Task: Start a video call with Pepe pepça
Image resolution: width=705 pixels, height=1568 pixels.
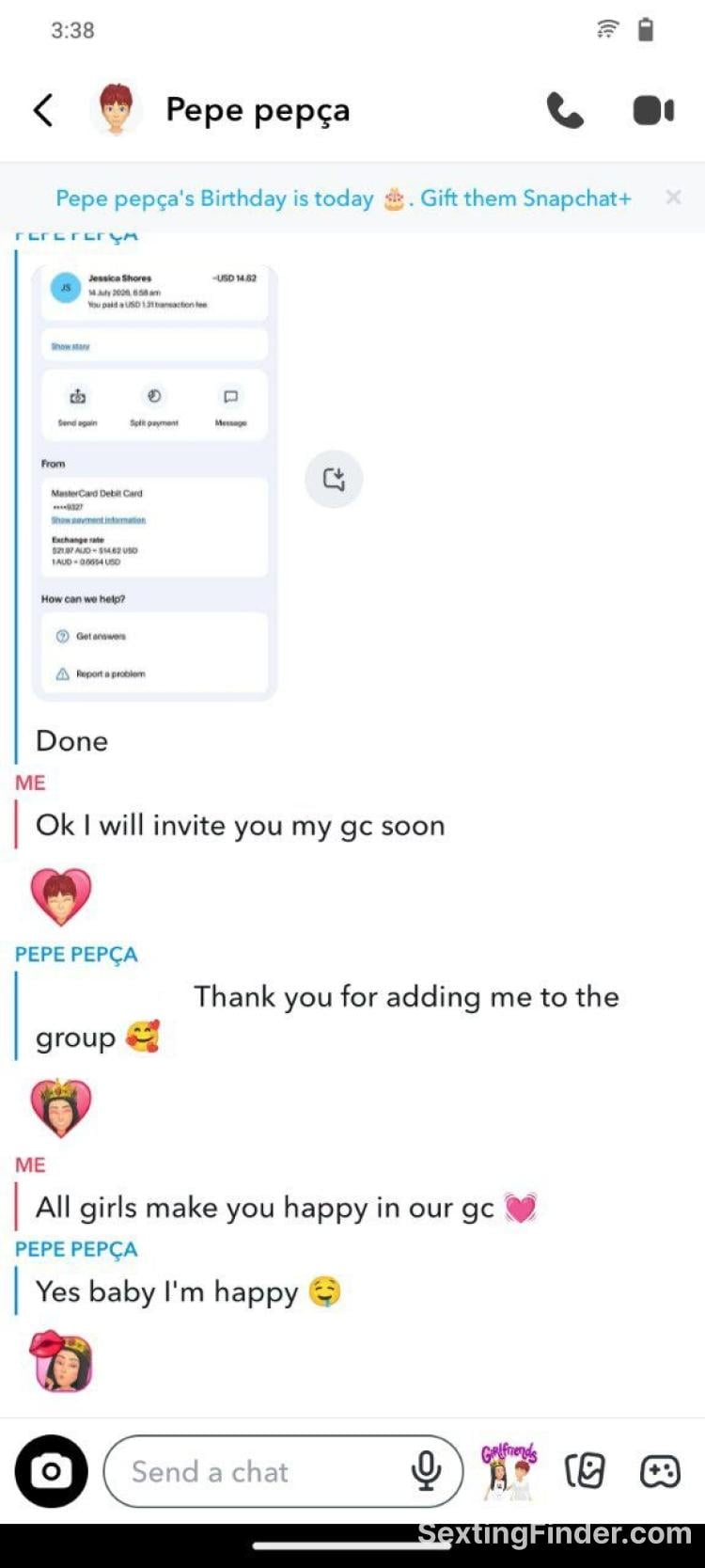Action: click(653, 110)
